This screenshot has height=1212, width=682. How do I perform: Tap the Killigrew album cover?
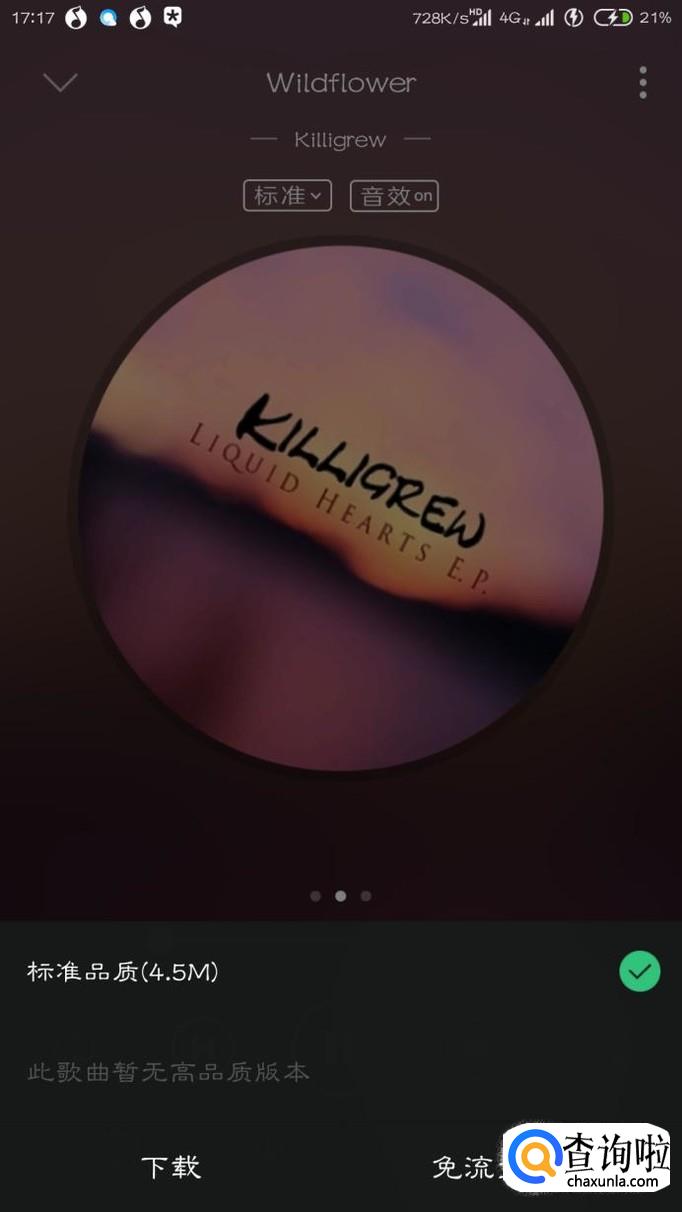[x=340, y=507]
